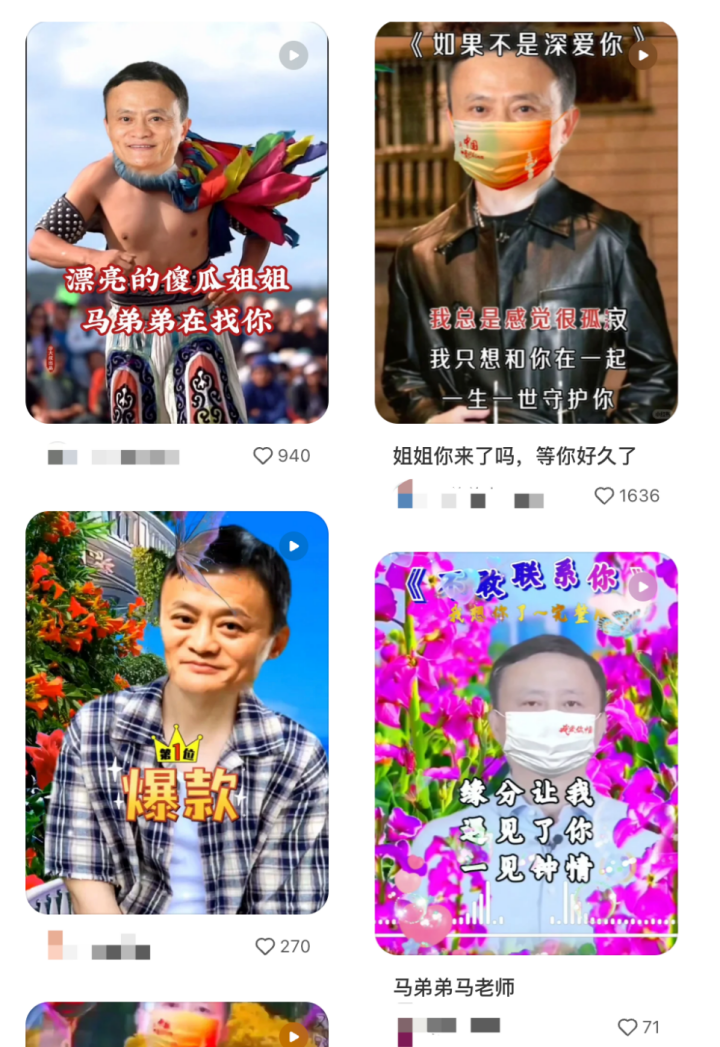Image resolution: width=720 pixels, height=1047 pixels.
Task: Open the video tile with 爆款 sticker
Action: click(x=177, y=712)
